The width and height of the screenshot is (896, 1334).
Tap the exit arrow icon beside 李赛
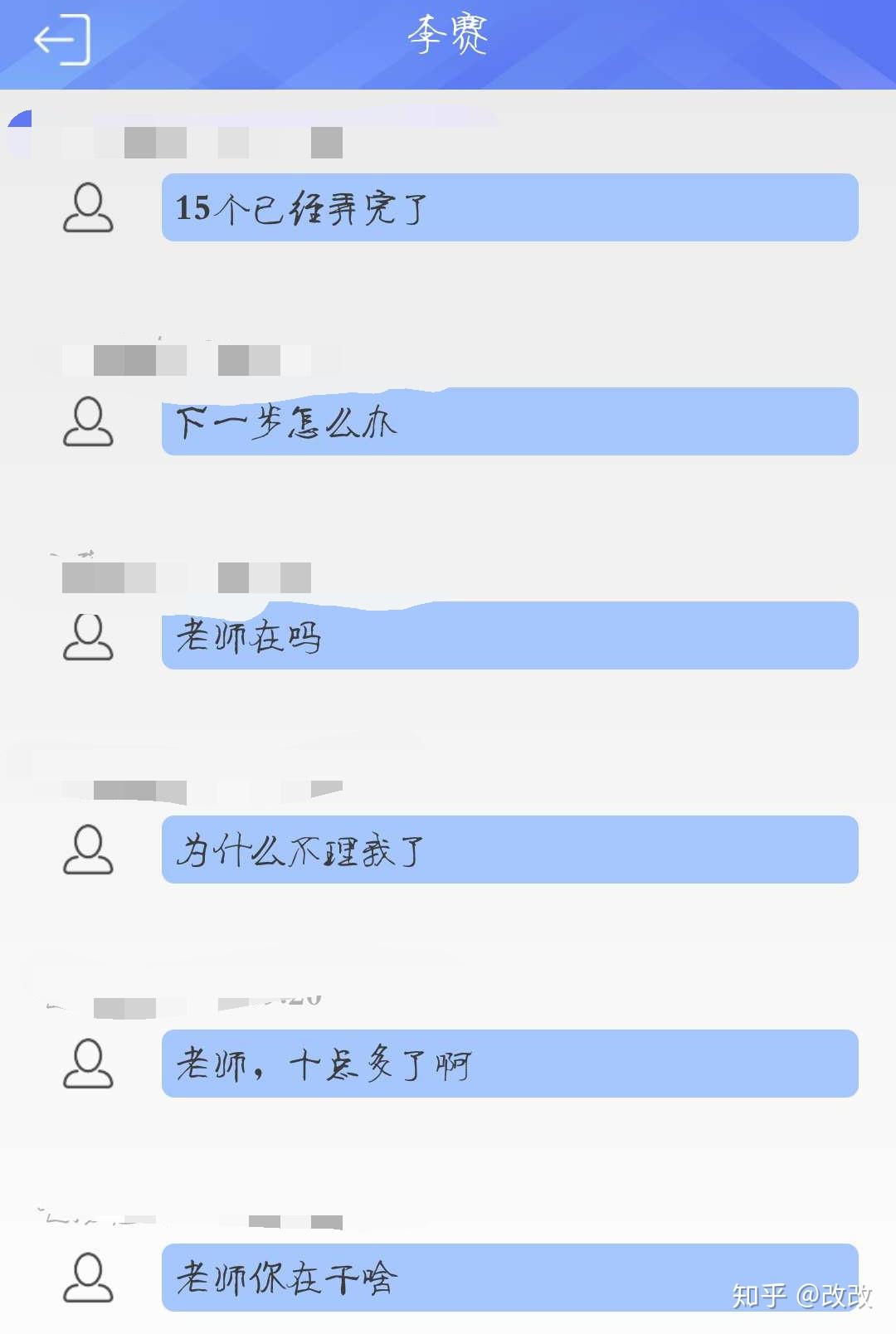pyautogui.click(x=61, y=40)
